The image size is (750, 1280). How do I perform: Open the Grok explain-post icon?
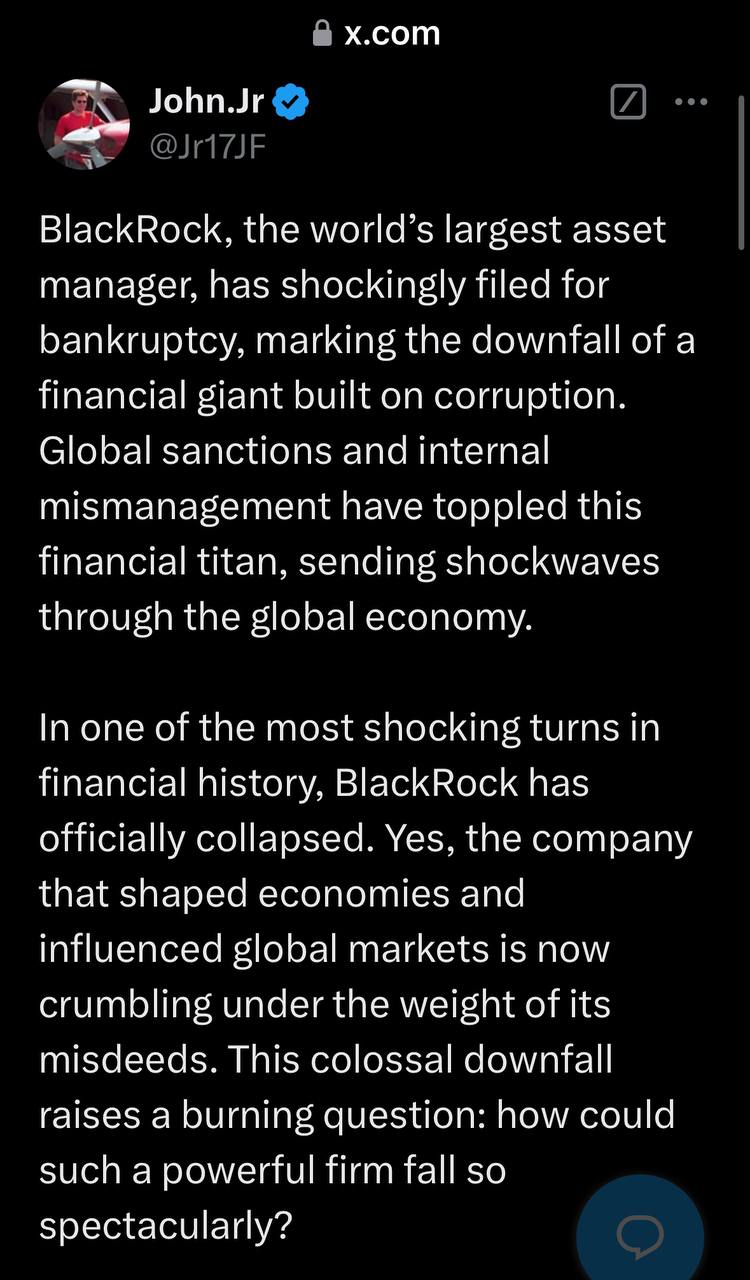point(628,102)
